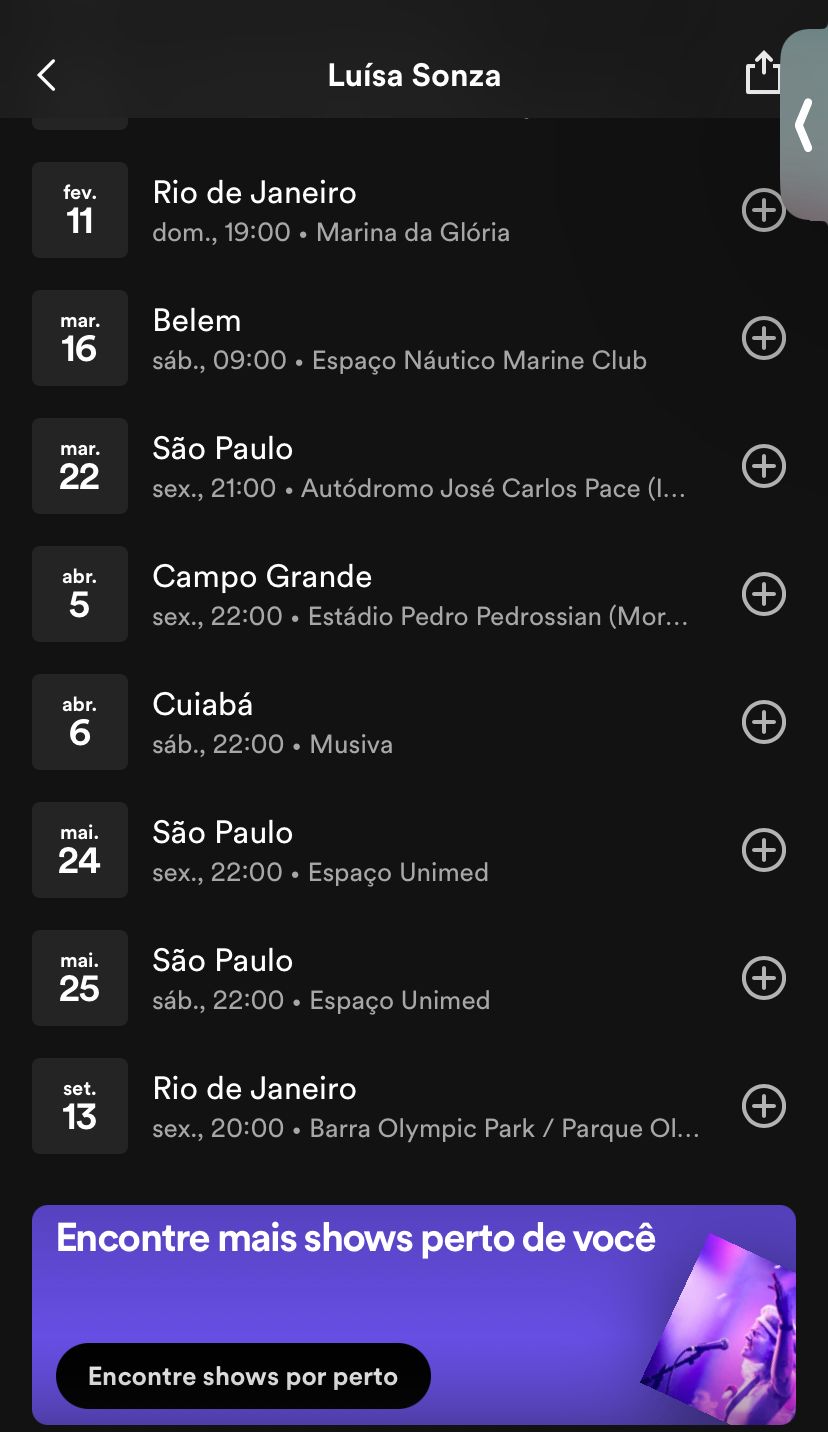This screenshot has height=1432, width=828.
Task: Save the Cuiabá show on April 6
Action: (x=763, y=722)
